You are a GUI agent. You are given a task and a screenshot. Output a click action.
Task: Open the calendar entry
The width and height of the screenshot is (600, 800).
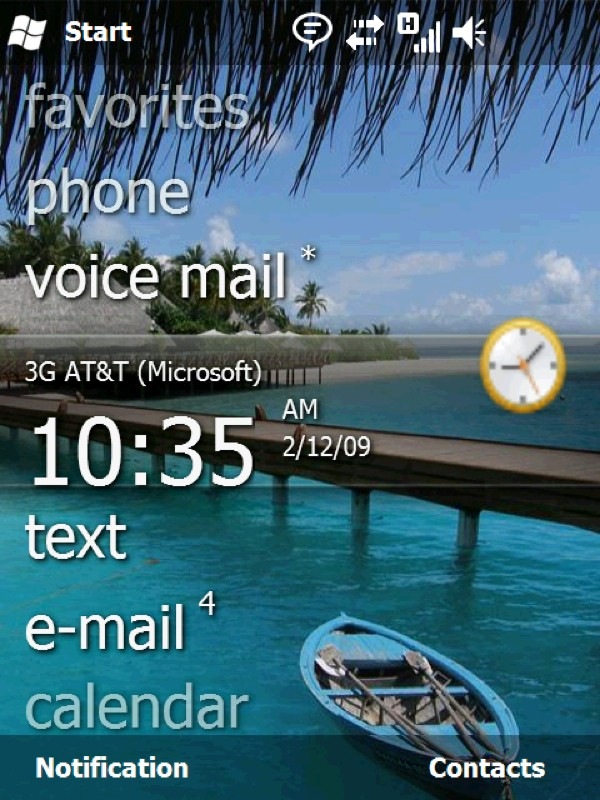[136, 706]
